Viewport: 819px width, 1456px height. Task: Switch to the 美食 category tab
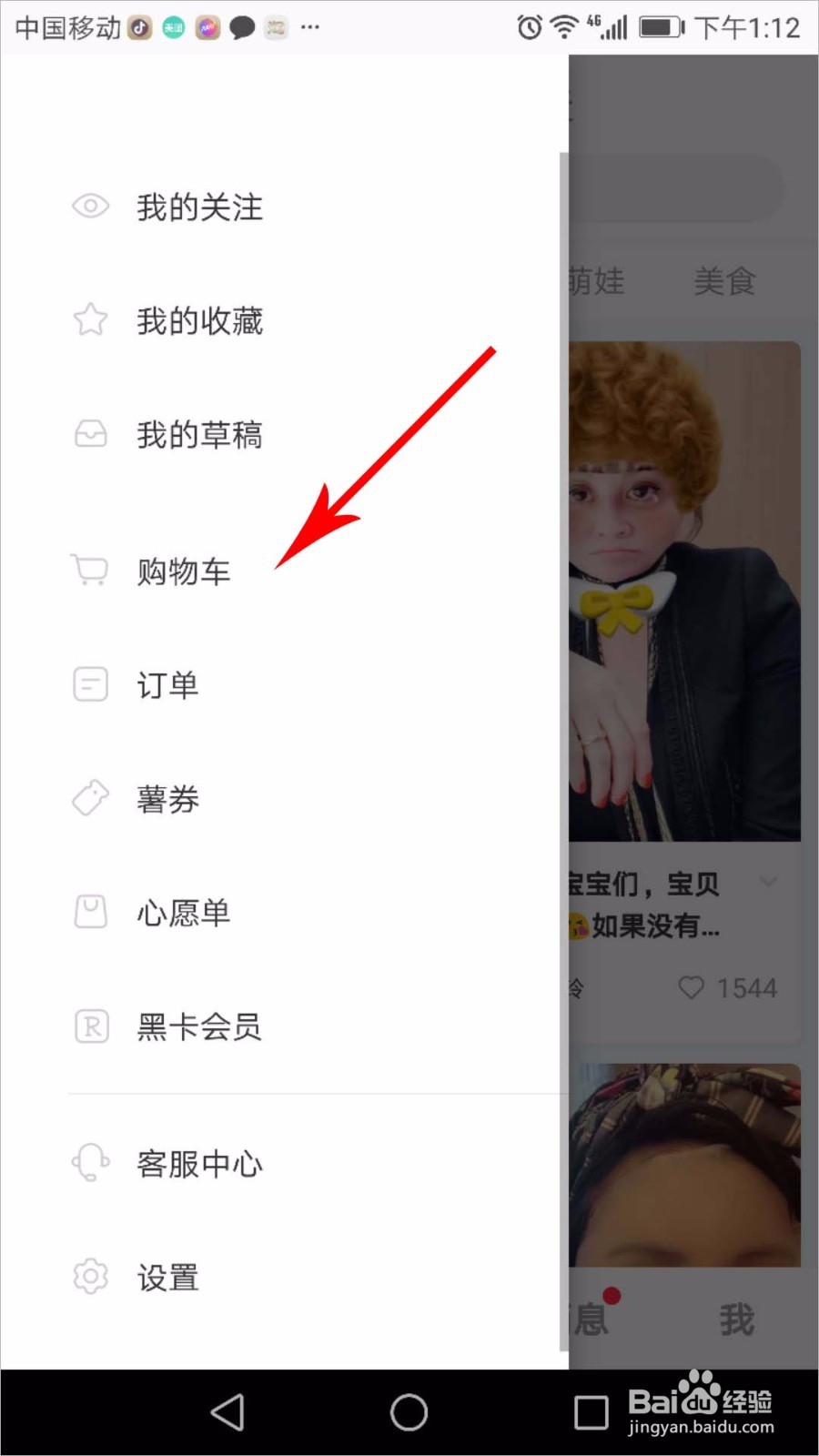click(x=724, y=282)
